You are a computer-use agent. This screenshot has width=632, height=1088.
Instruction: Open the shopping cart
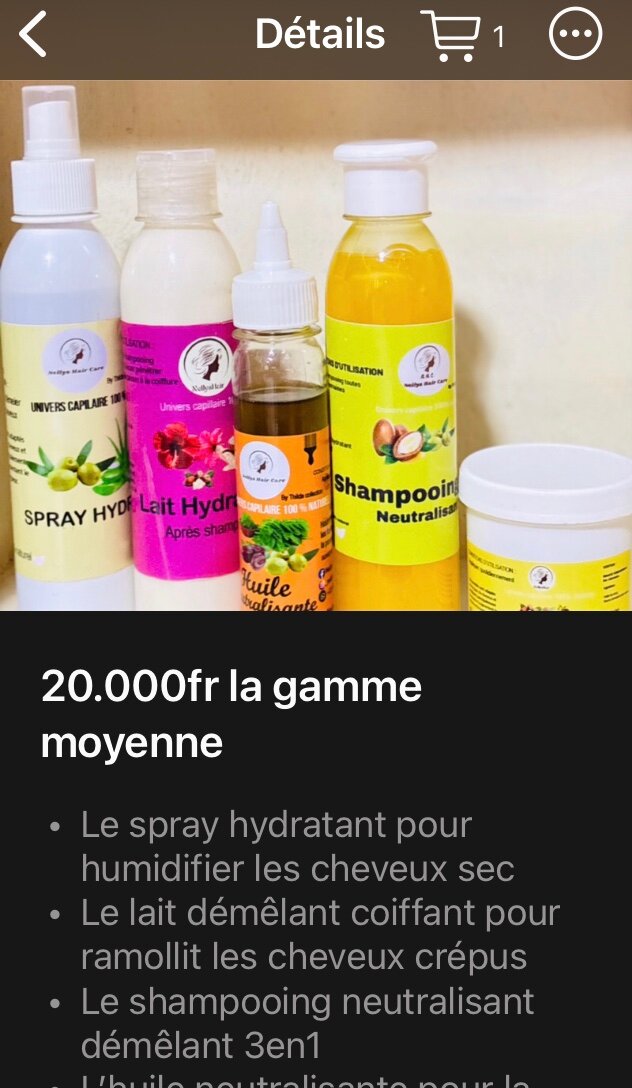pos(452,36)
